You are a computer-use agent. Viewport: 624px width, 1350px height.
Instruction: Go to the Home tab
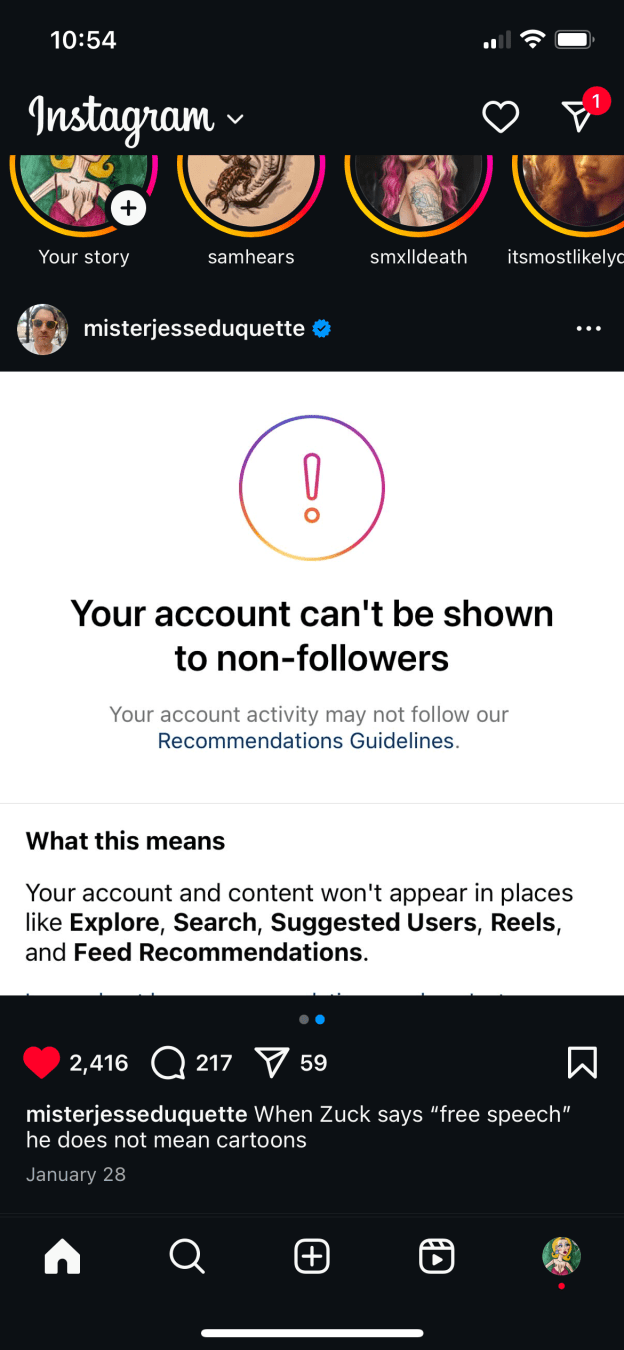point(62,1256)
